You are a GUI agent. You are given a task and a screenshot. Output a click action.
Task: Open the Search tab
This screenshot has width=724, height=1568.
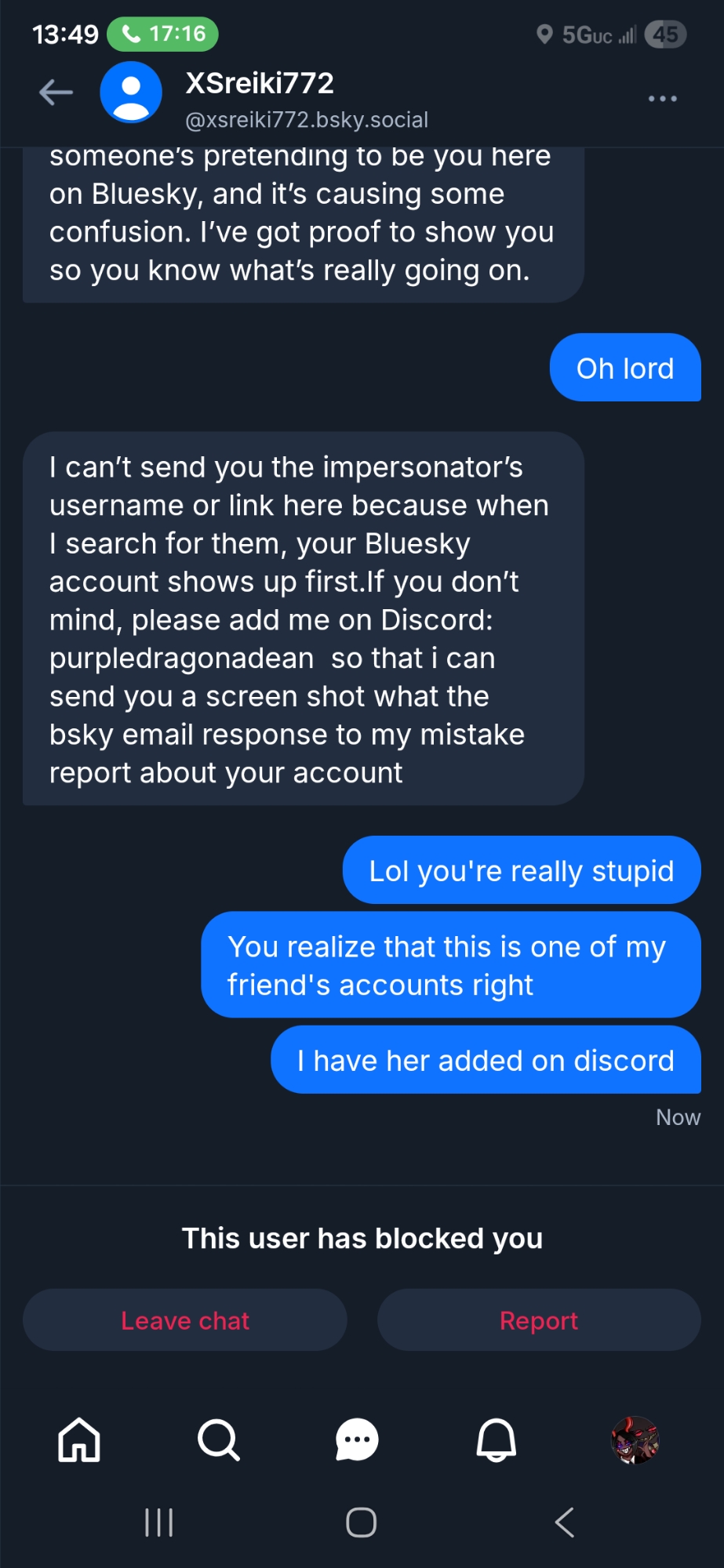click(x=218, y=1440)
